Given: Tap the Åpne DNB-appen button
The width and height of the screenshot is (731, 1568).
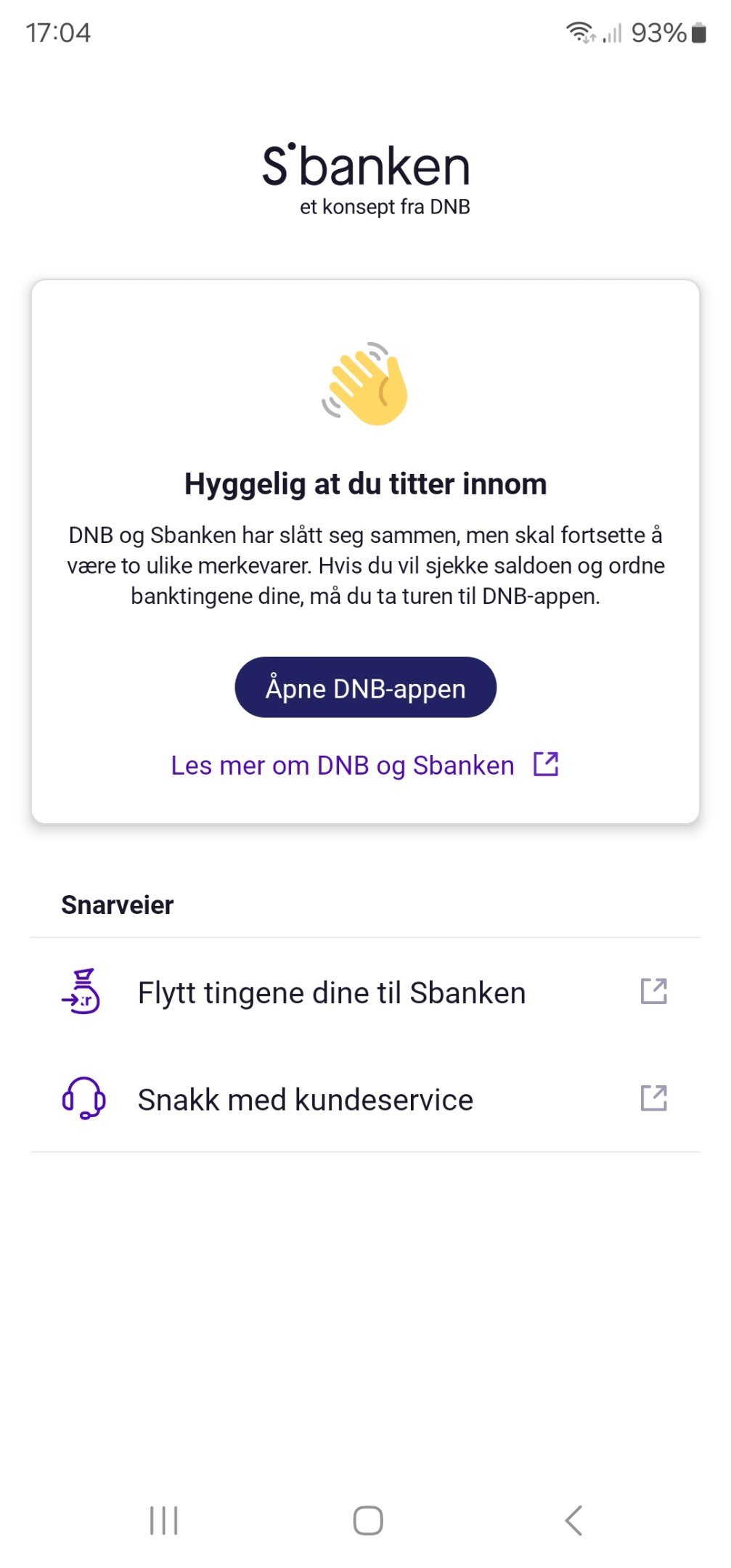Looking at the screenshot, I should (365, 687).
